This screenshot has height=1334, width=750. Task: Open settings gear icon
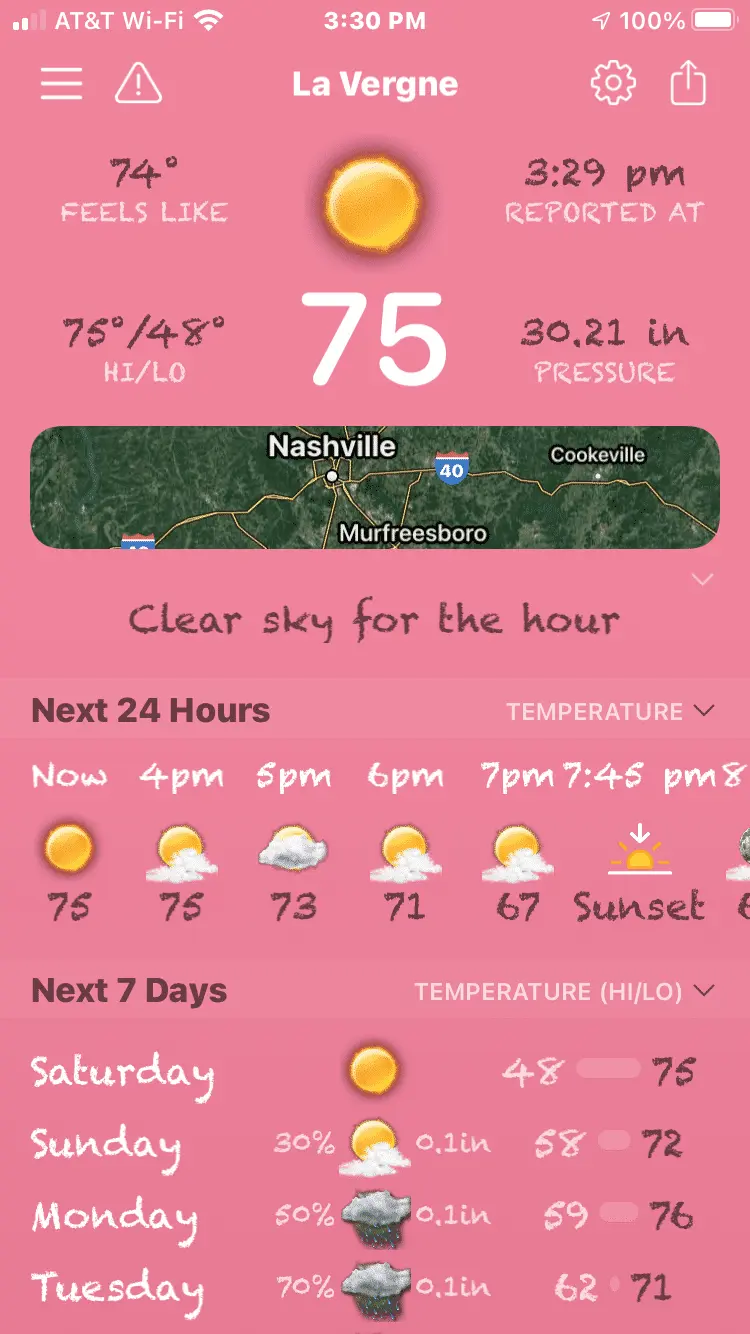pos(613,84)
